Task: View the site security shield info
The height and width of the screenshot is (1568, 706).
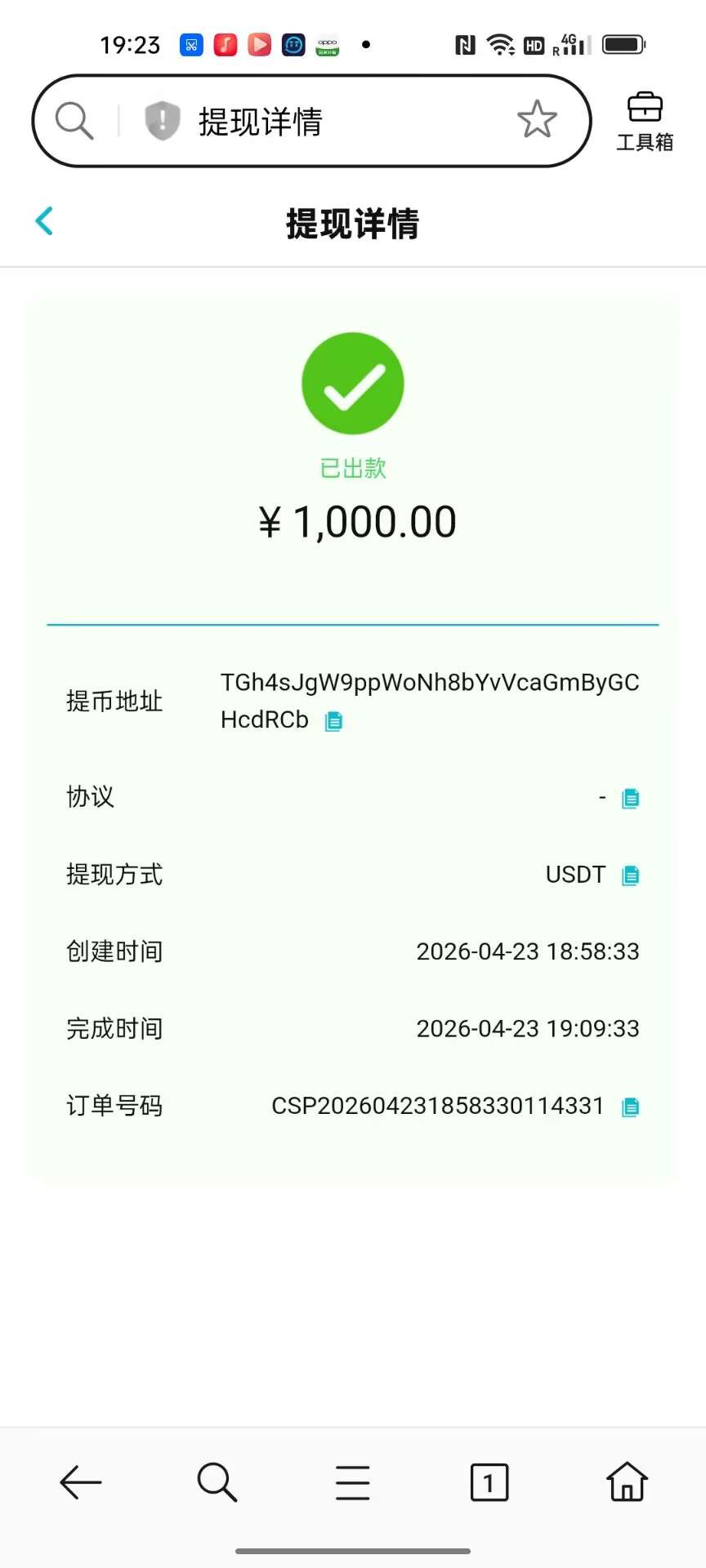Action: coord(162,121)
